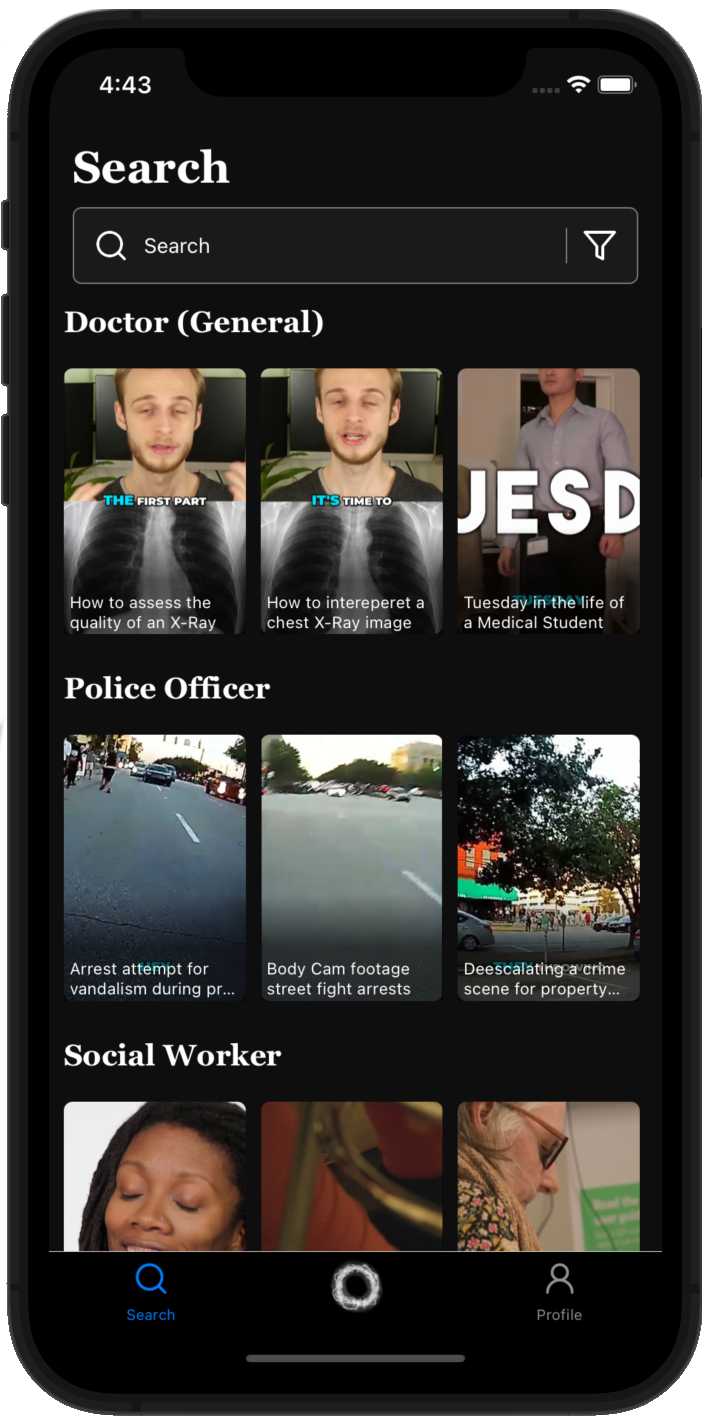Tap the search input field
Image resolution: width=704 pixels, height=1420 pixels.
(330, 246)
